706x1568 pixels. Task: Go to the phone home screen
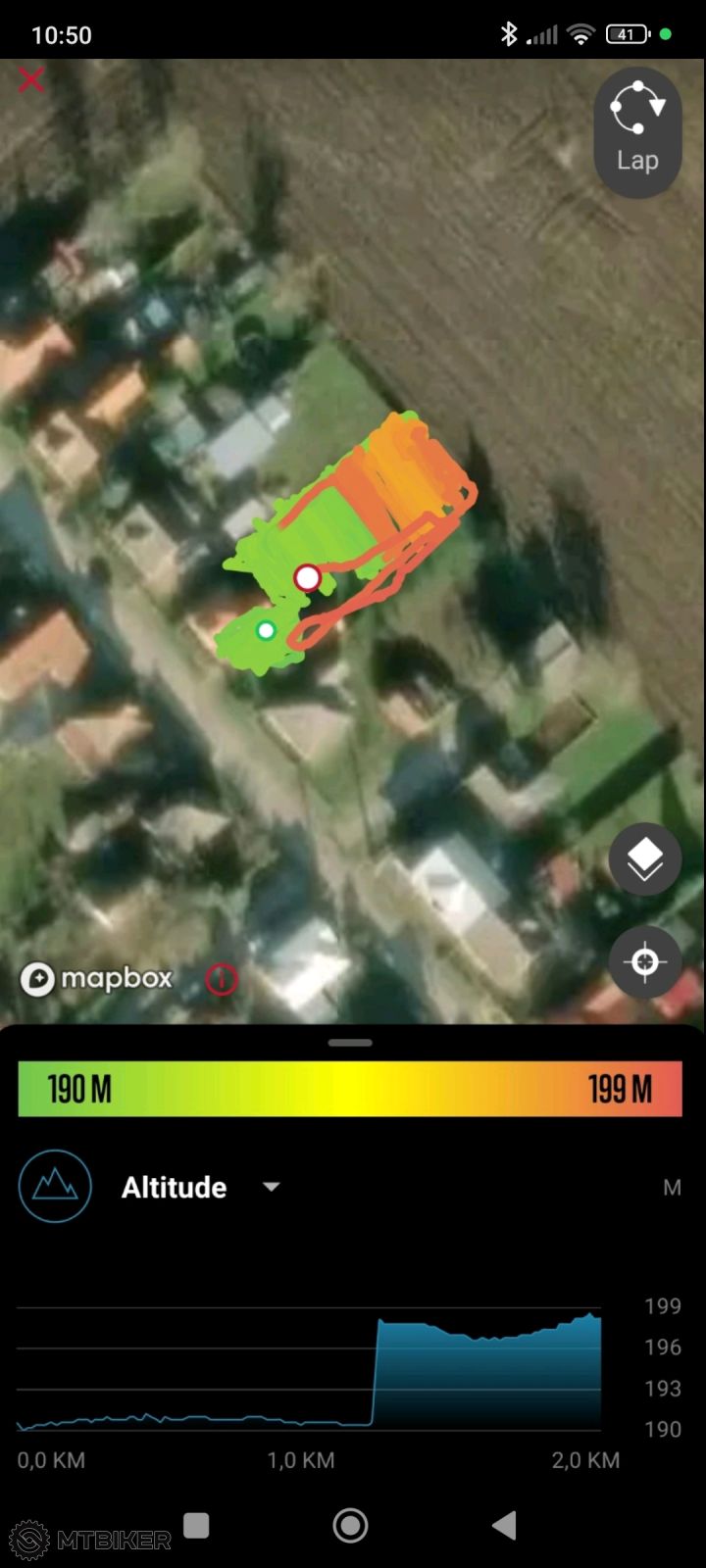[x=350, y=1525]
